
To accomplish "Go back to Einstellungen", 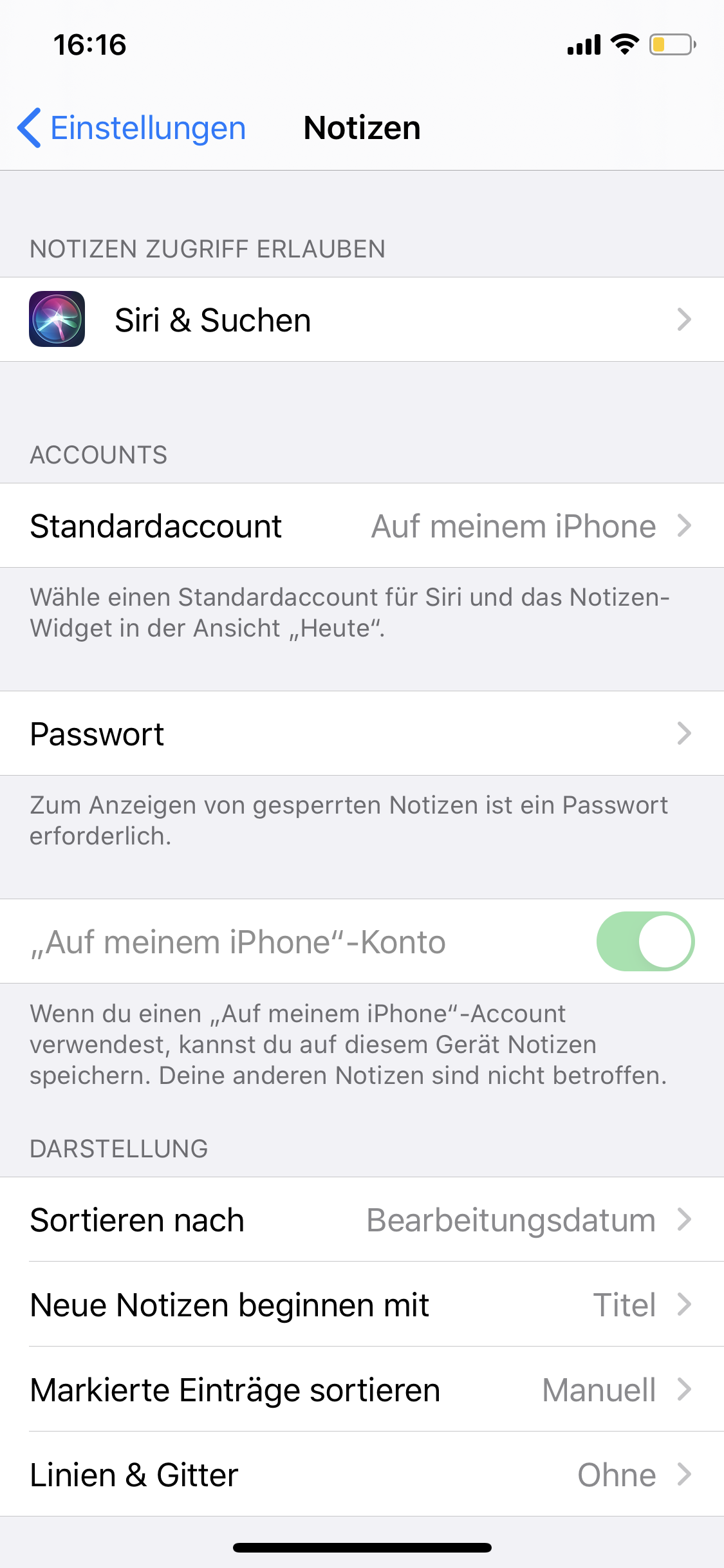I will 132,127.
